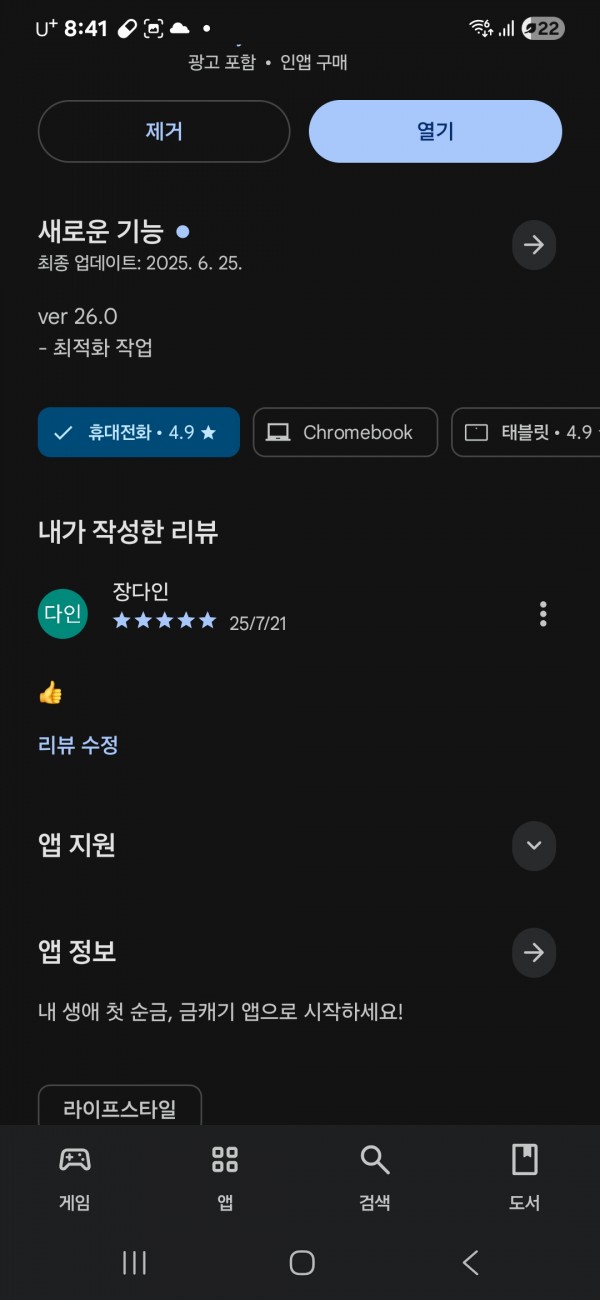Open the overflow menu on my review
600x1300 pixels.
[x=543, y=614]
